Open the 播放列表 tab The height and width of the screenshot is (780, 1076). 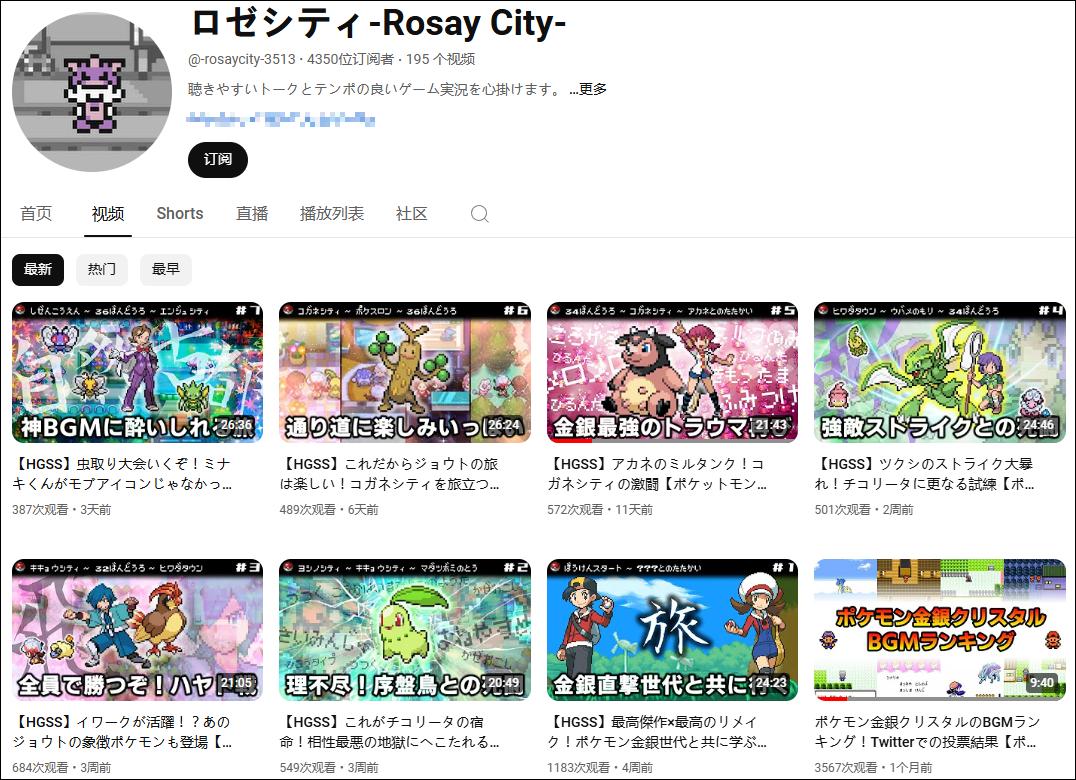[332, 214]
